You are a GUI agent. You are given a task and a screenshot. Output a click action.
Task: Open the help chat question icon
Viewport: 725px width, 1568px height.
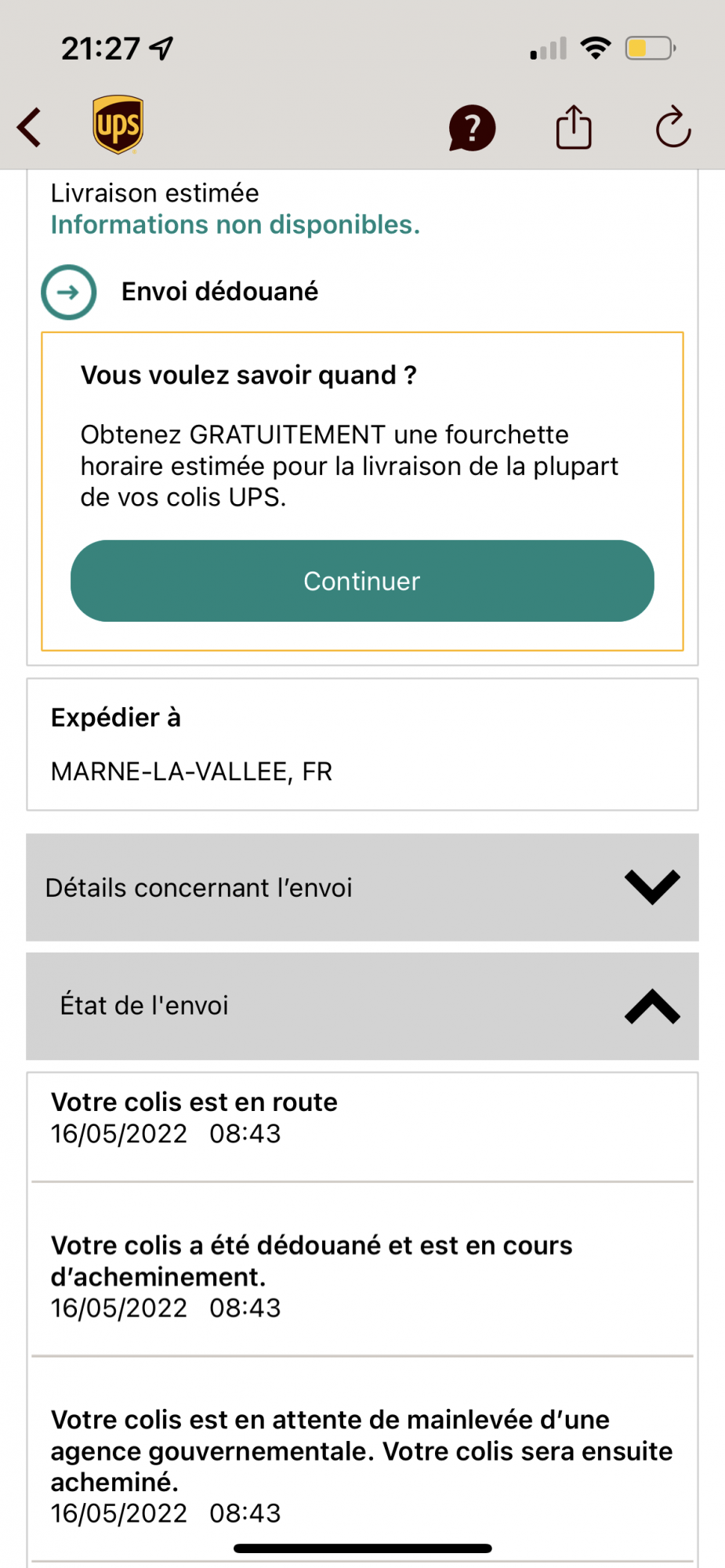(472, 128)
